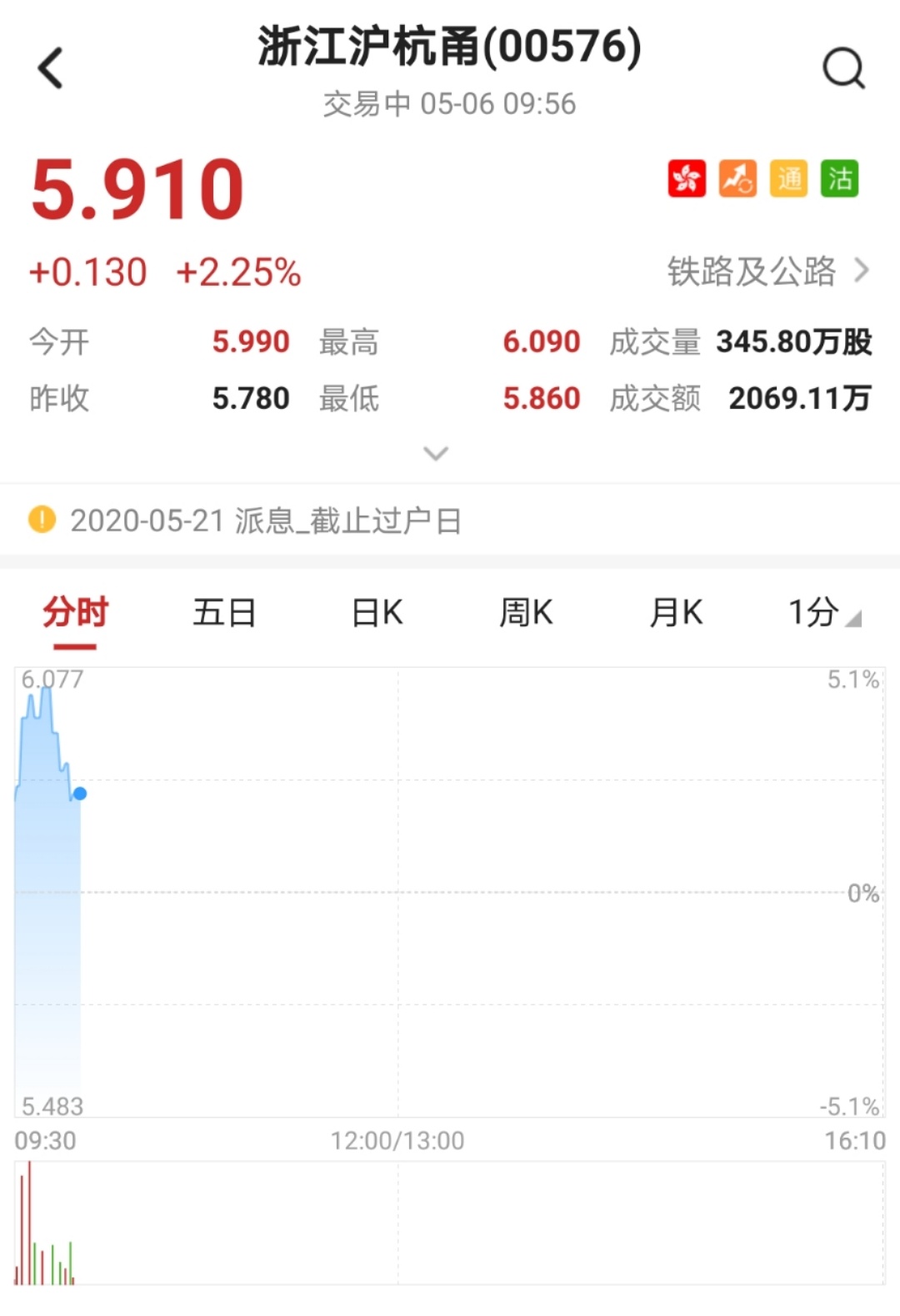Expand more quote details chevron
Image resolution: width=900 pixels, height=1316 pixels.
[436, 454]
